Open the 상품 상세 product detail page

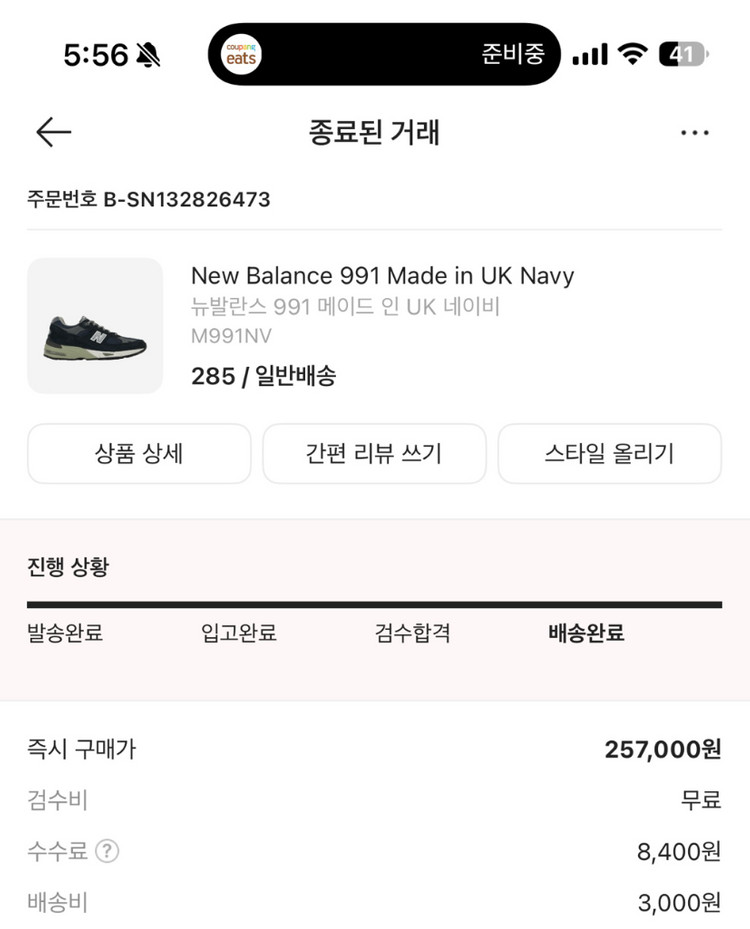tap(140, 453)
